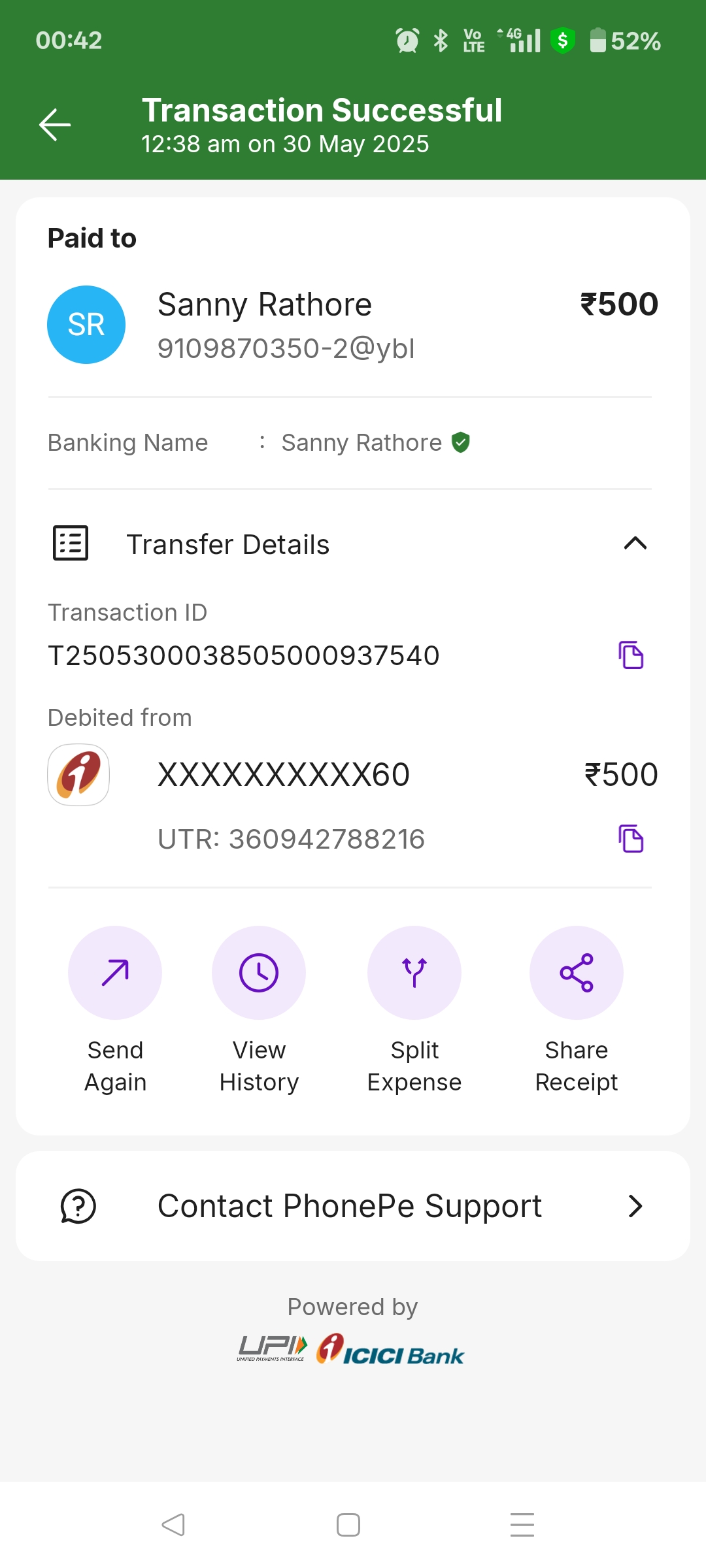Collapse the Transfer Details section
Screen dimensions: 706x1568
point(635,544)
